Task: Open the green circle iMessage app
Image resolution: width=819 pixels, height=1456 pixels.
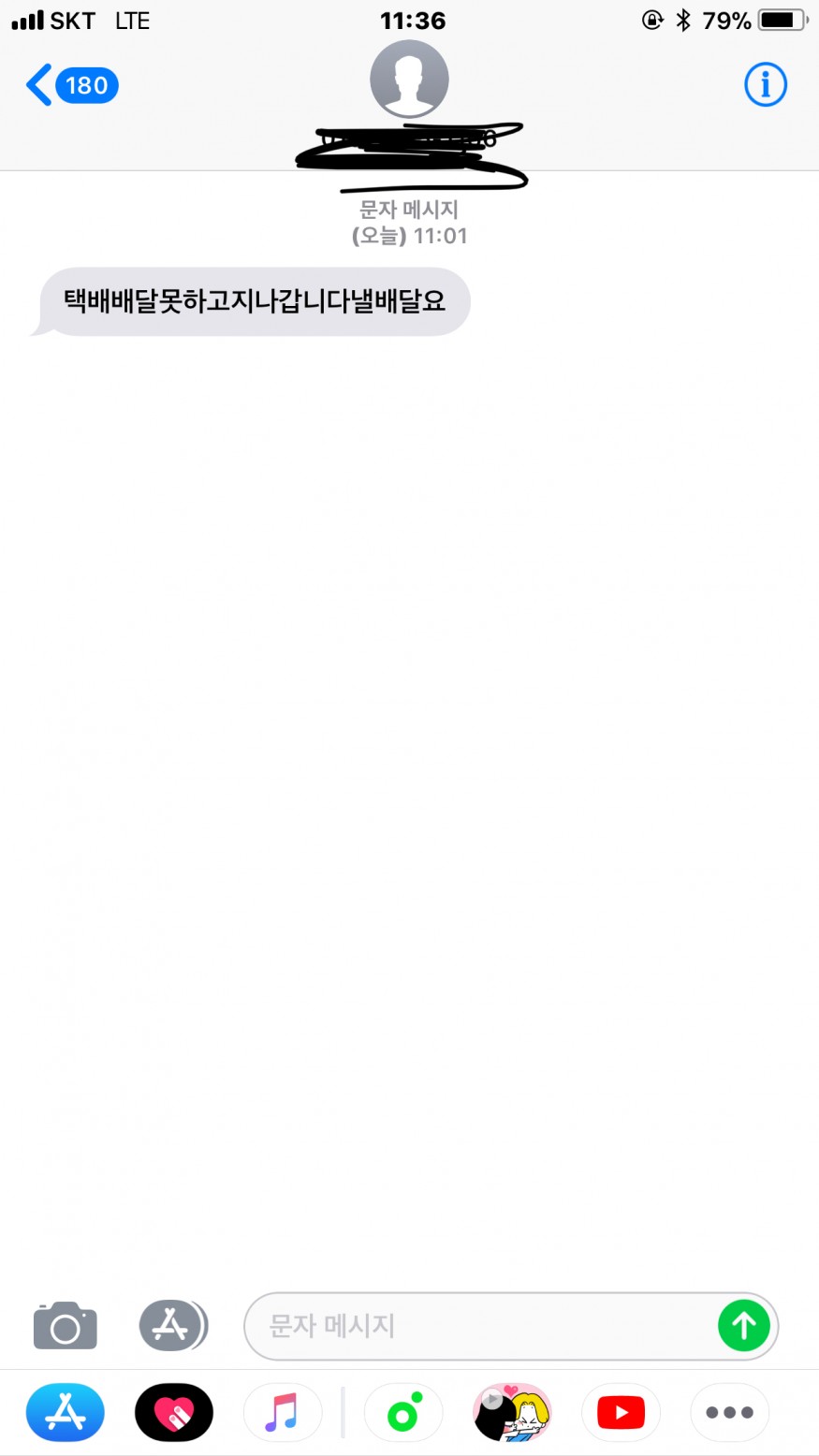Action: pyautogui.click(x=403, y=1412)
